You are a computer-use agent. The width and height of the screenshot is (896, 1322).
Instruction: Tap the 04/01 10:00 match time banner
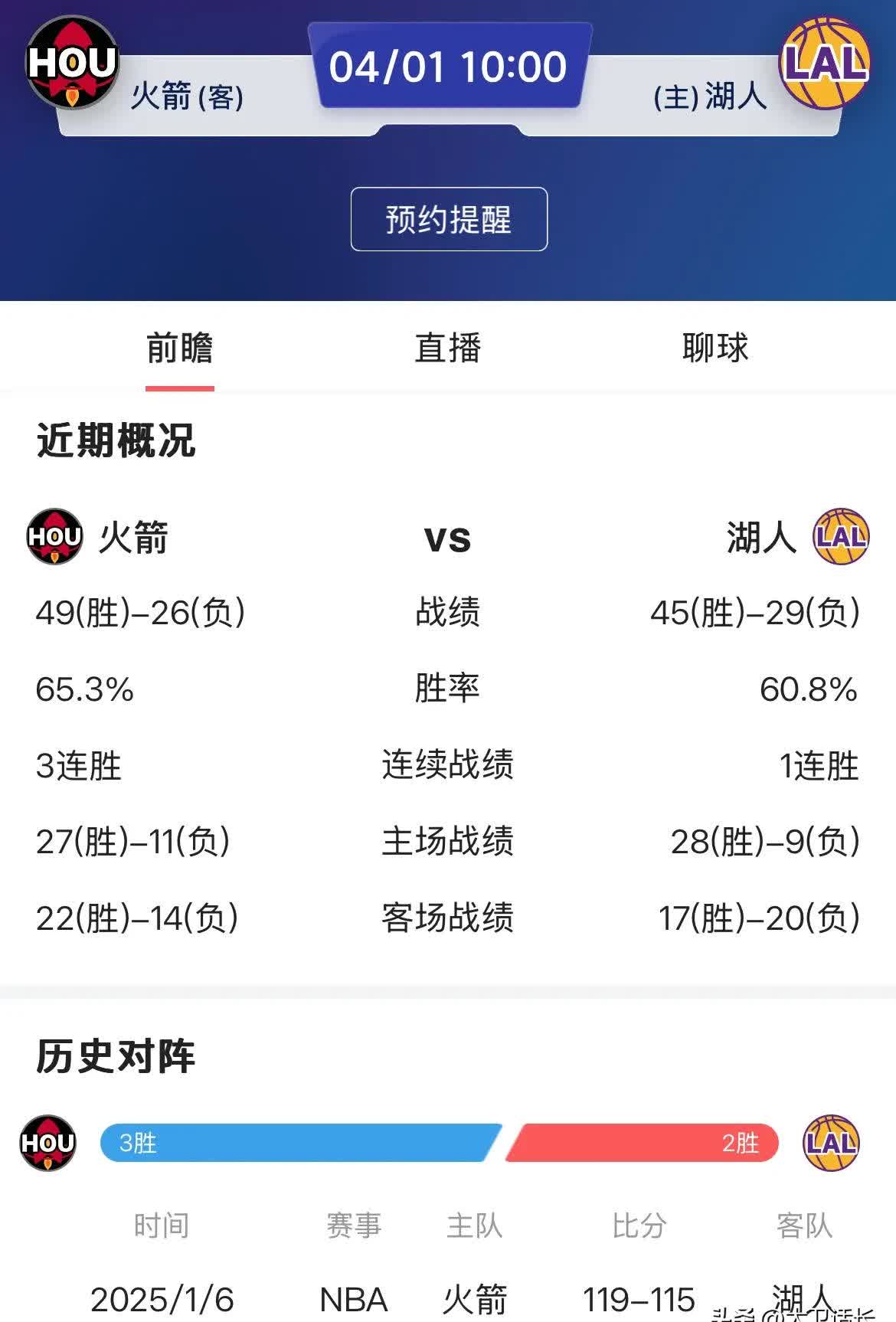pos(448,67)
